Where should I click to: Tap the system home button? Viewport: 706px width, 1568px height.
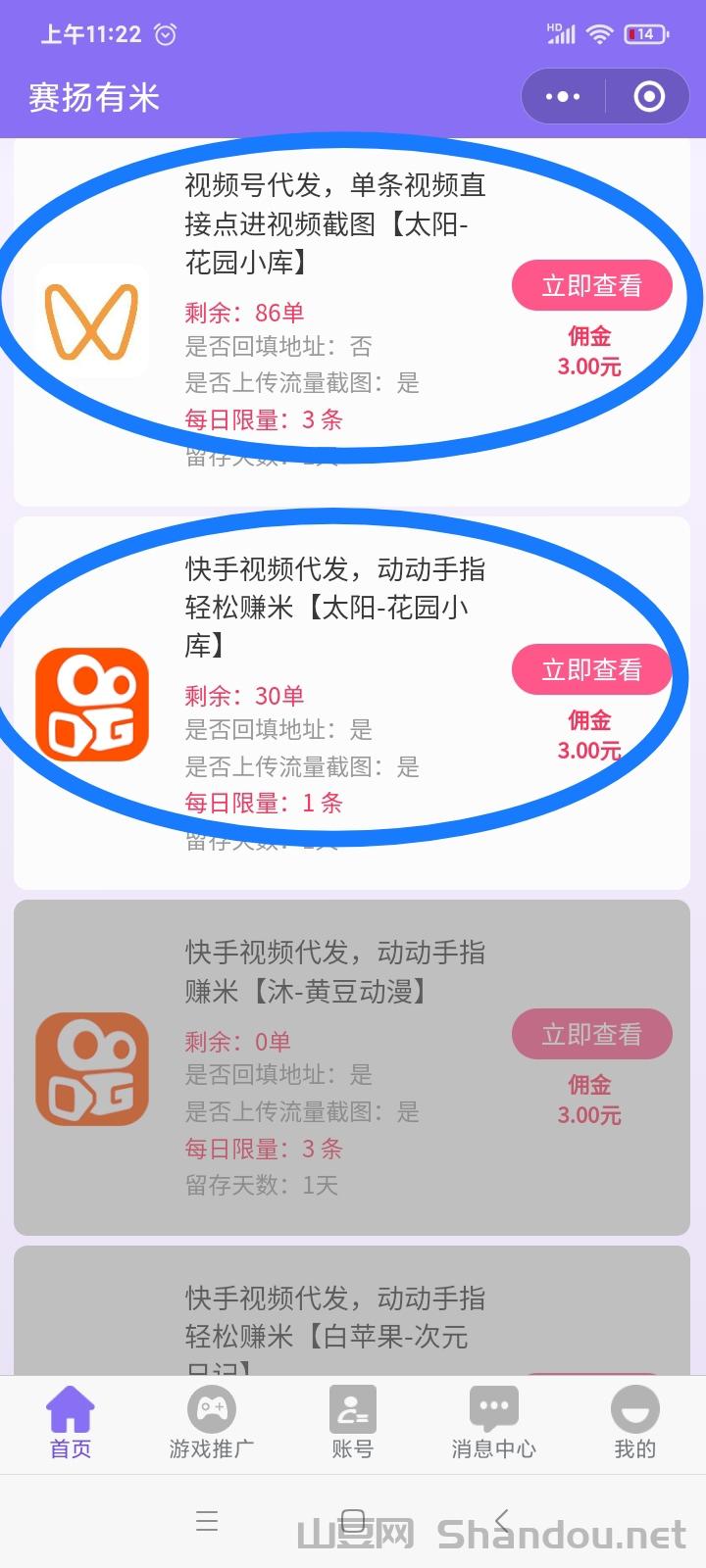[353, 1521]
